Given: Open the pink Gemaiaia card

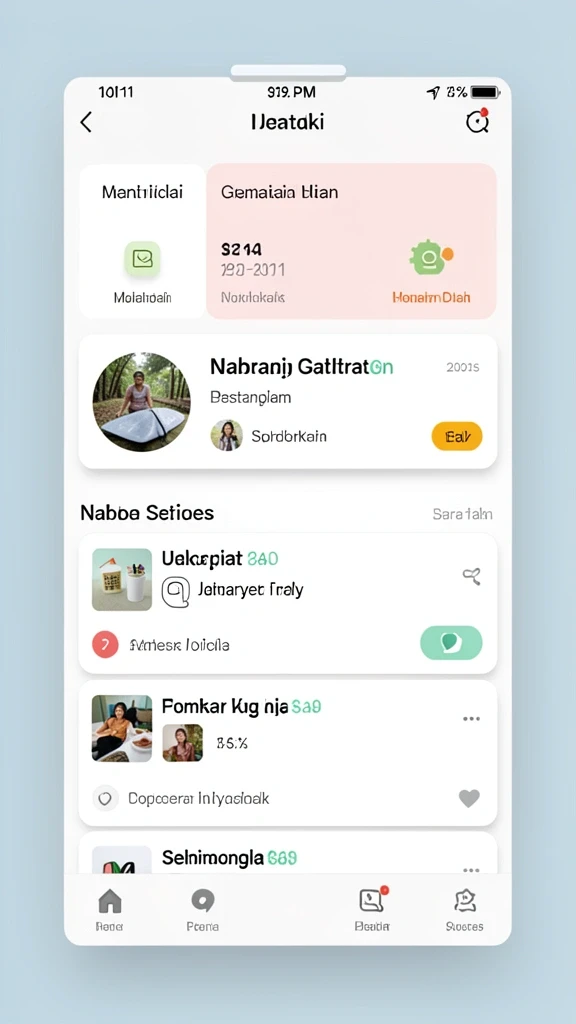Looking at the screenshot, I should tap(351, 242).
